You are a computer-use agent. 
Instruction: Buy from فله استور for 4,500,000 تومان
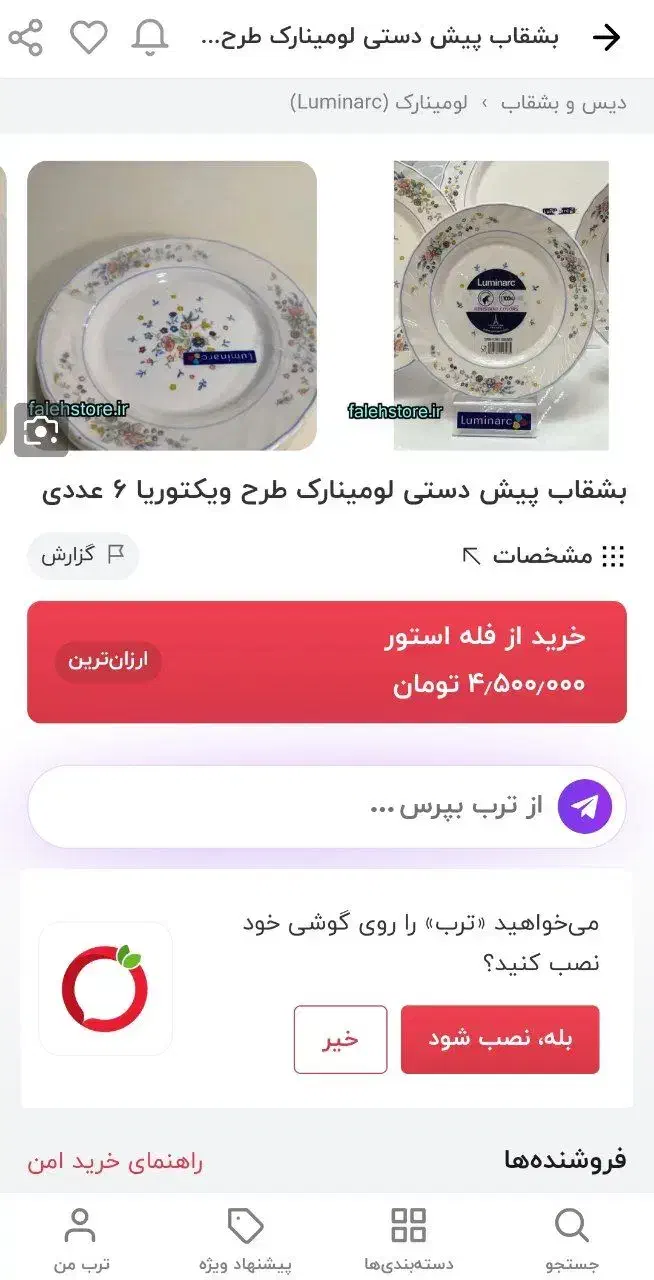(x=327, y=662)
